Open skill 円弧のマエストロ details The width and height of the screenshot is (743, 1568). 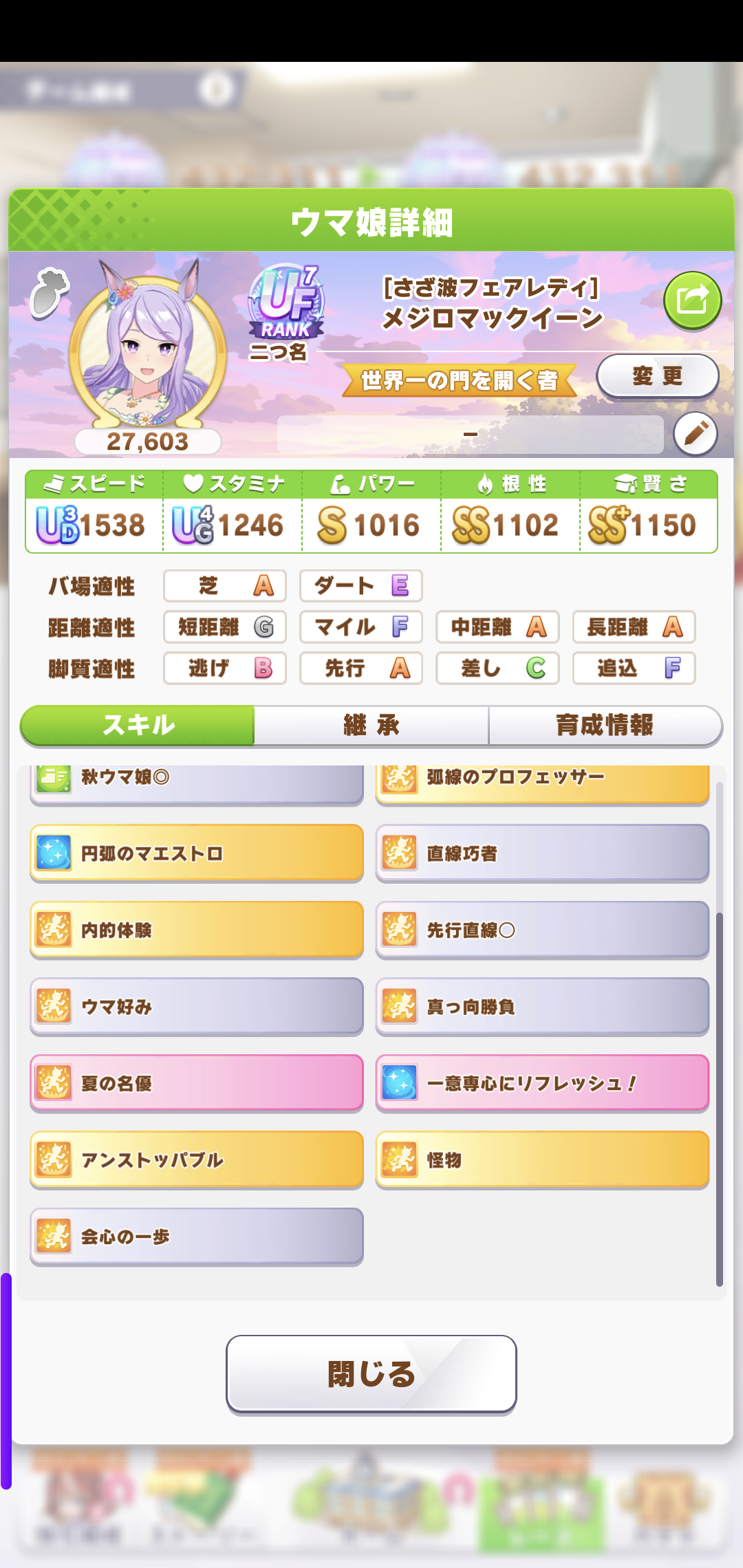click(x=197, y=853)
